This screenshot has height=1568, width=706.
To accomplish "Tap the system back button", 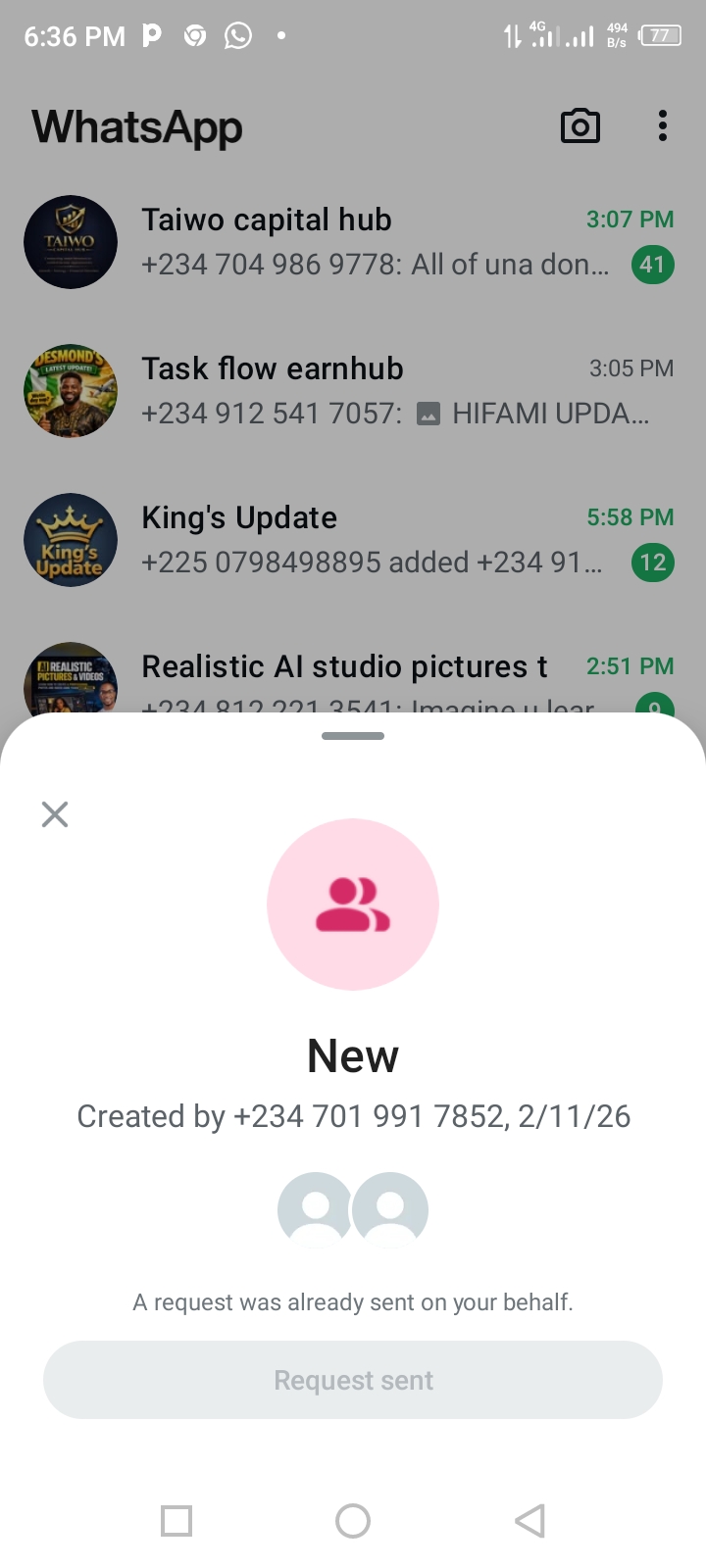I will (x=529, y=1521).
